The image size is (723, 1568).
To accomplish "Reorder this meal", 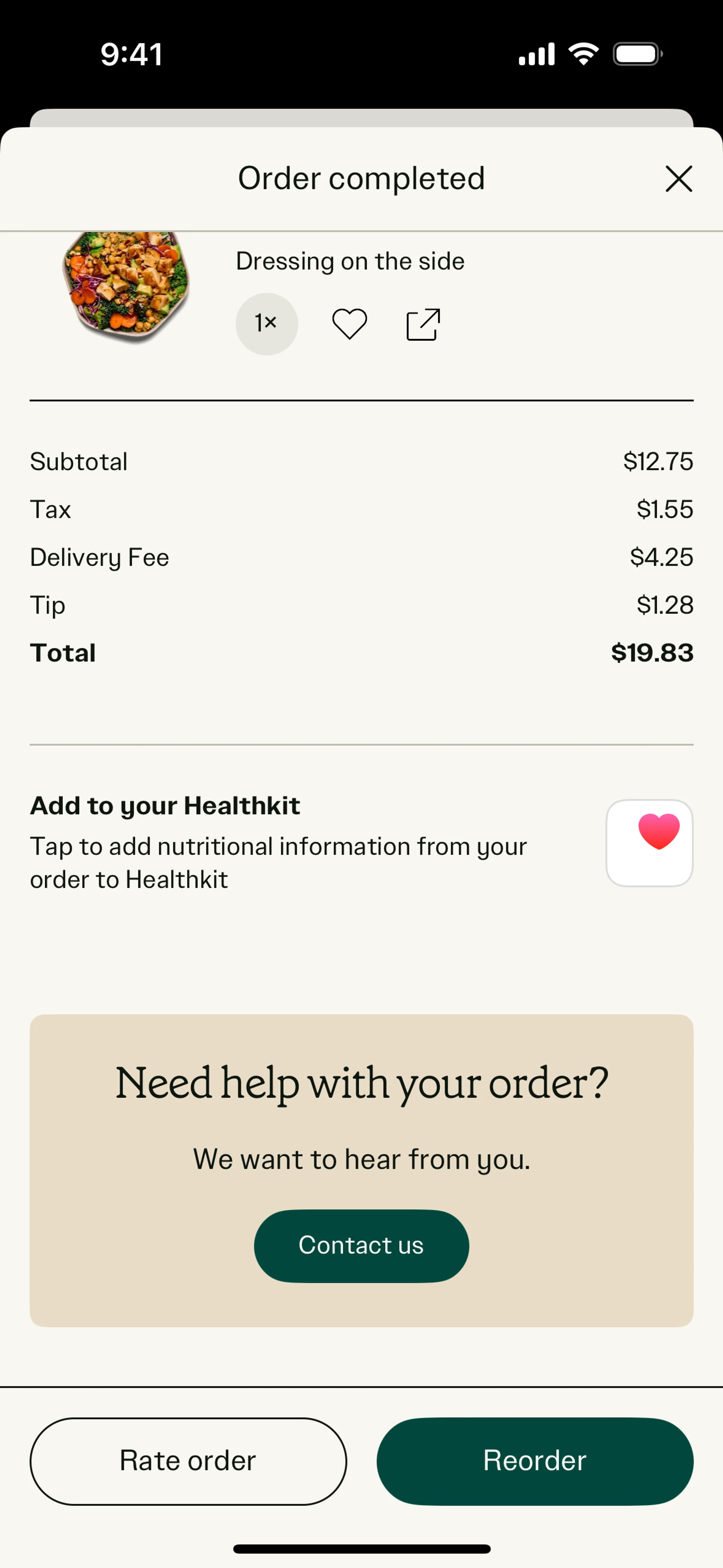I will (x=535, y=1461).
